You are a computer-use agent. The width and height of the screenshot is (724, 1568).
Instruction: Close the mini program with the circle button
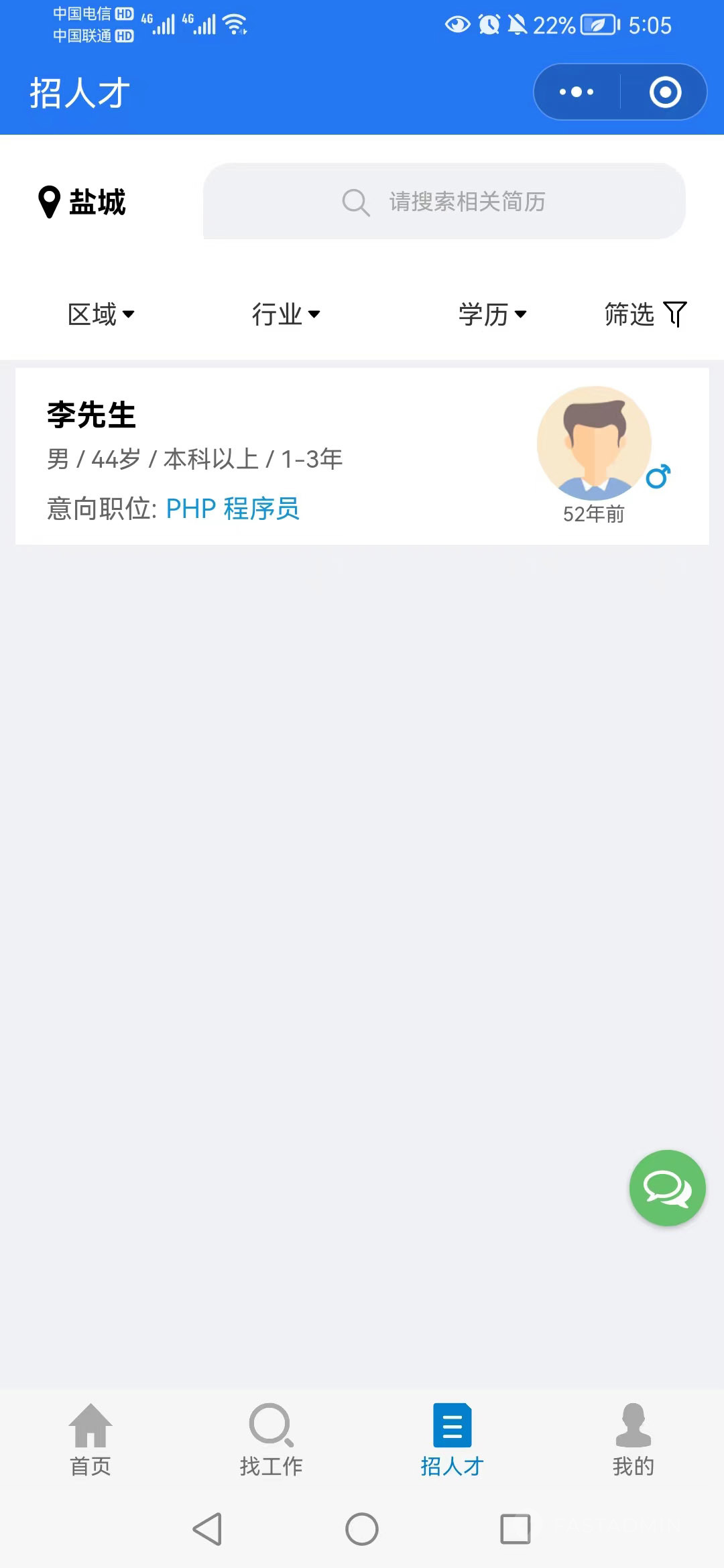tap(665, 92)
